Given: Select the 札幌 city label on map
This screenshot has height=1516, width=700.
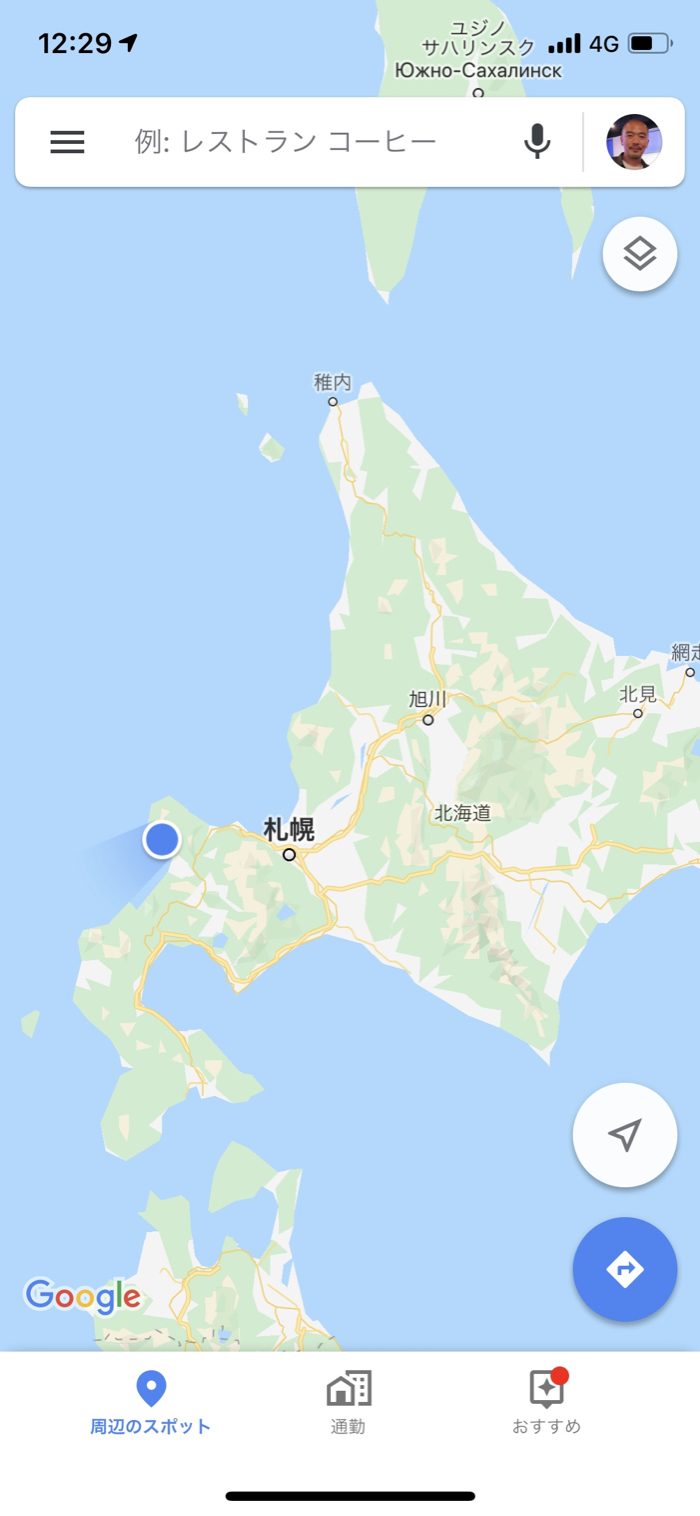Looking at the screenshot, I should tap(289, 830).
